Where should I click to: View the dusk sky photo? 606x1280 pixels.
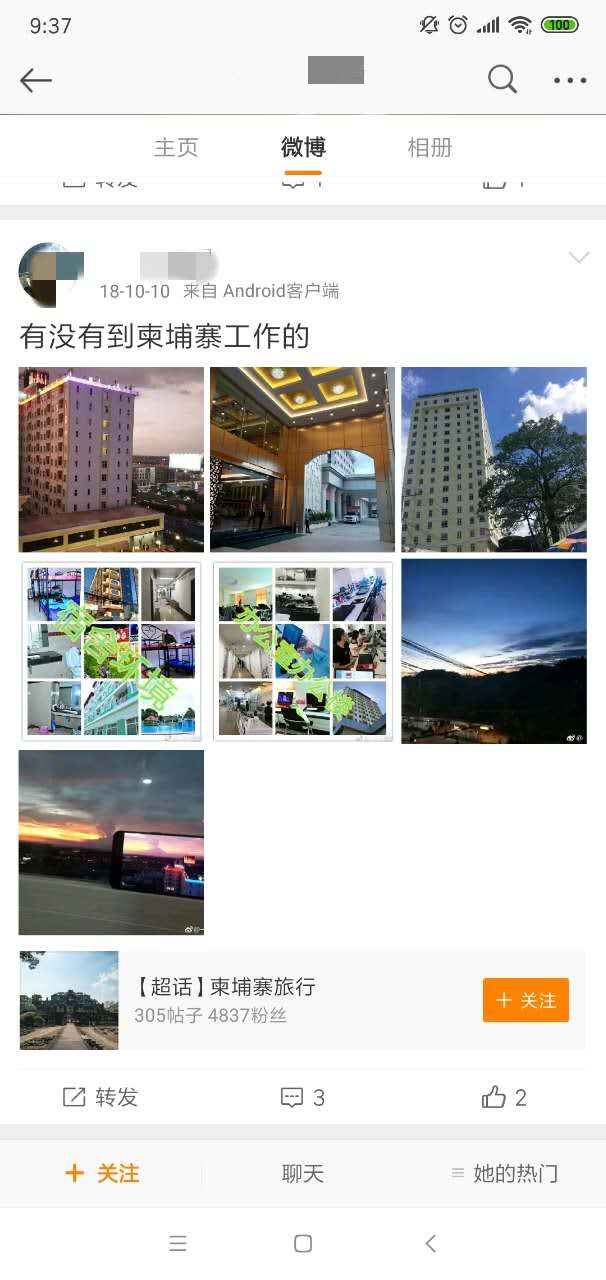(x=494, y=651)
